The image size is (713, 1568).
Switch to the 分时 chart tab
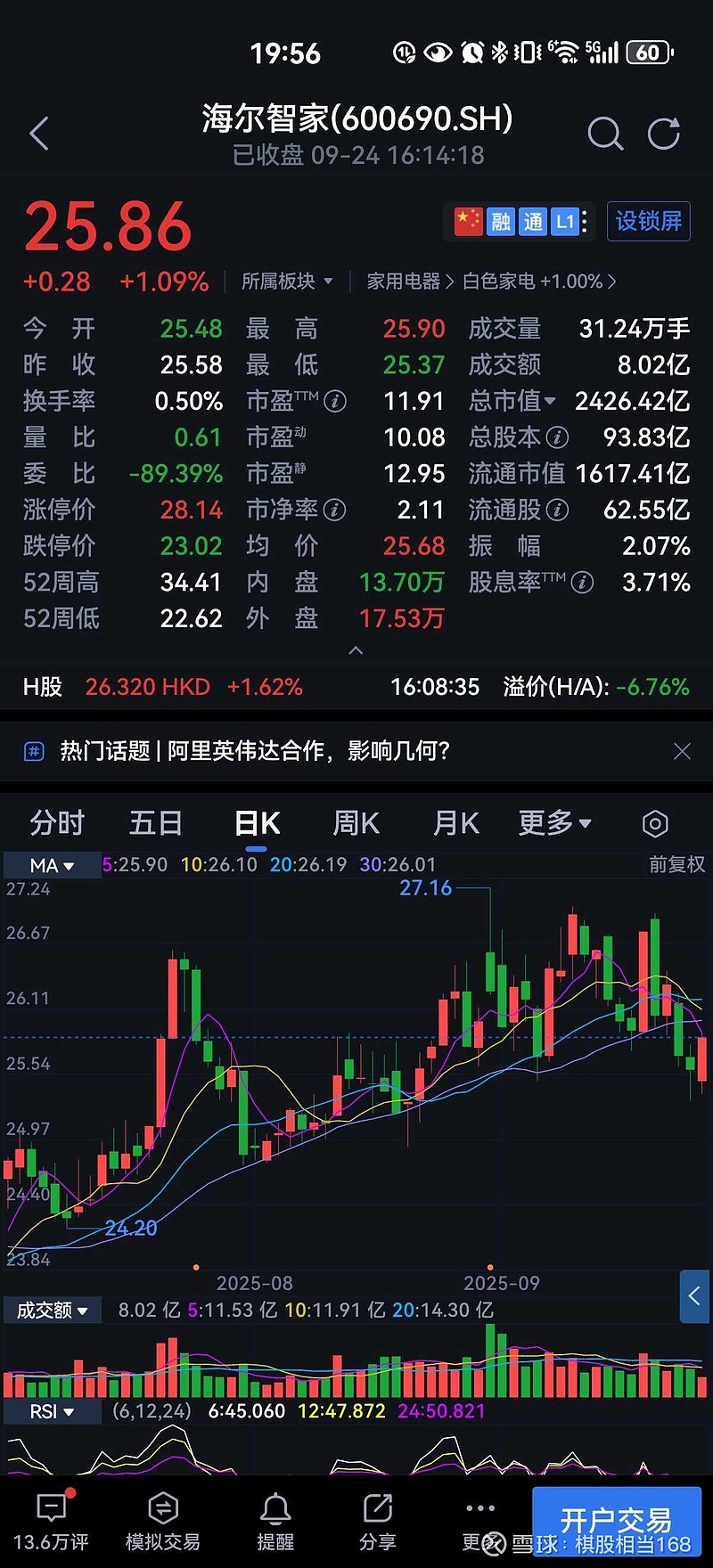click(57, 823)
